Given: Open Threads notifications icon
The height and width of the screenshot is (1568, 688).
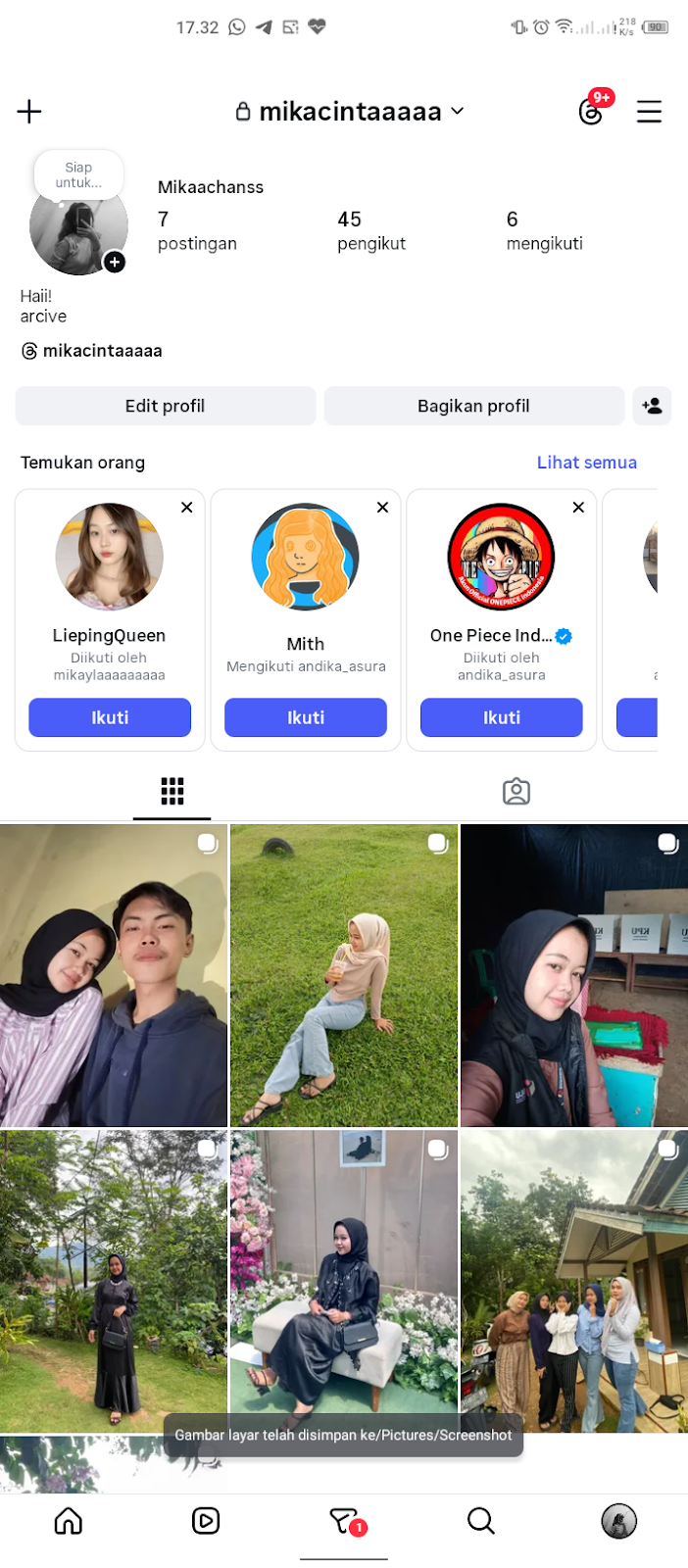Looking at the screenshot, I should [x=591, y=111].
